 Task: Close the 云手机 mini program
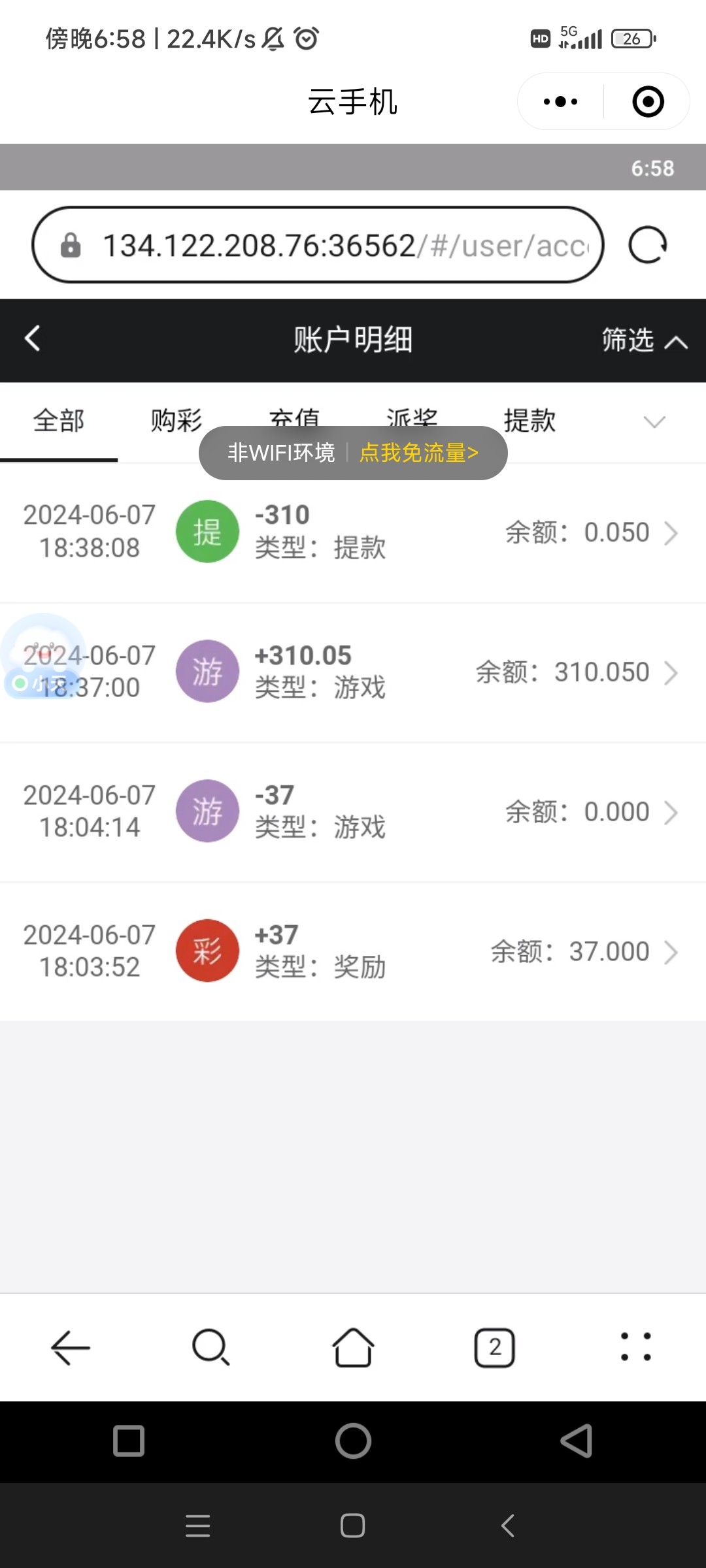pos(648,102)
